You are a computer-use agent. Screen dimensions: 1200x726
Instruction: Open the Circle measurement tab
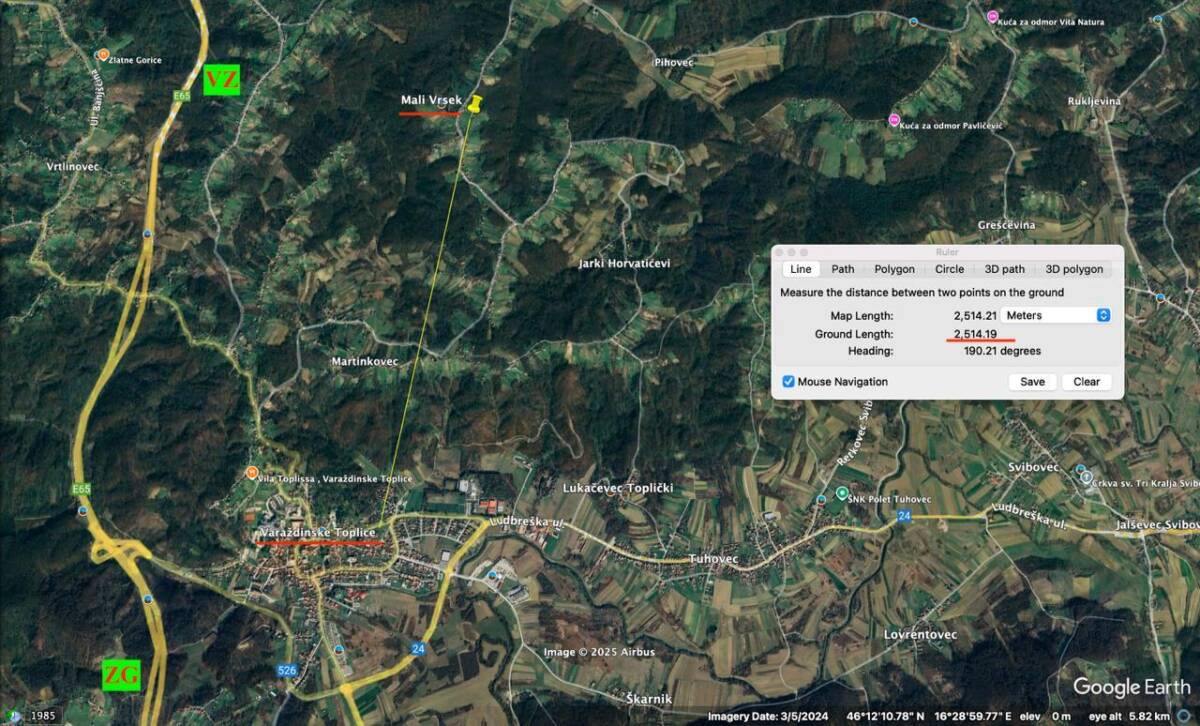(x=949, y=269)
